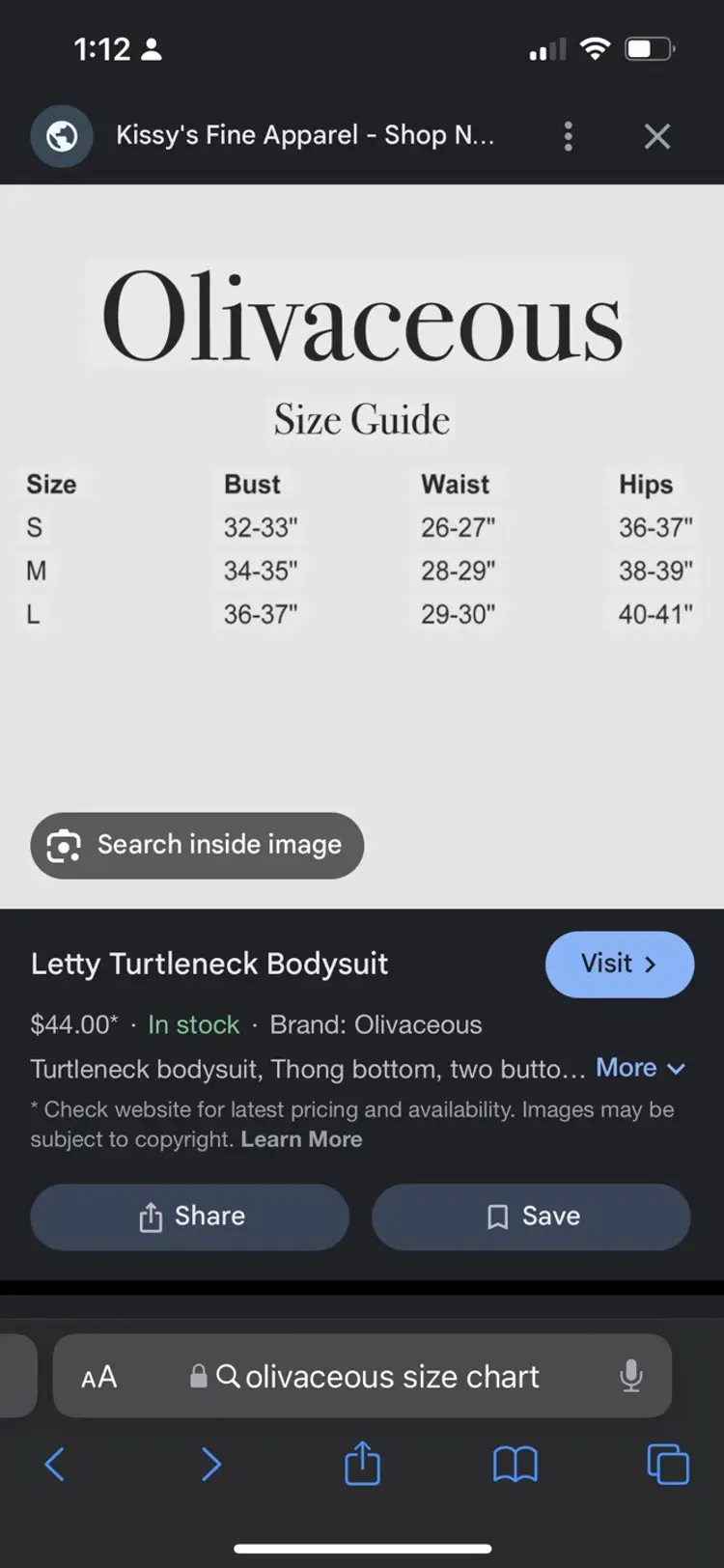Tap Search inside image
This screenshot has width=724, height=1568.
click(197, 845)
